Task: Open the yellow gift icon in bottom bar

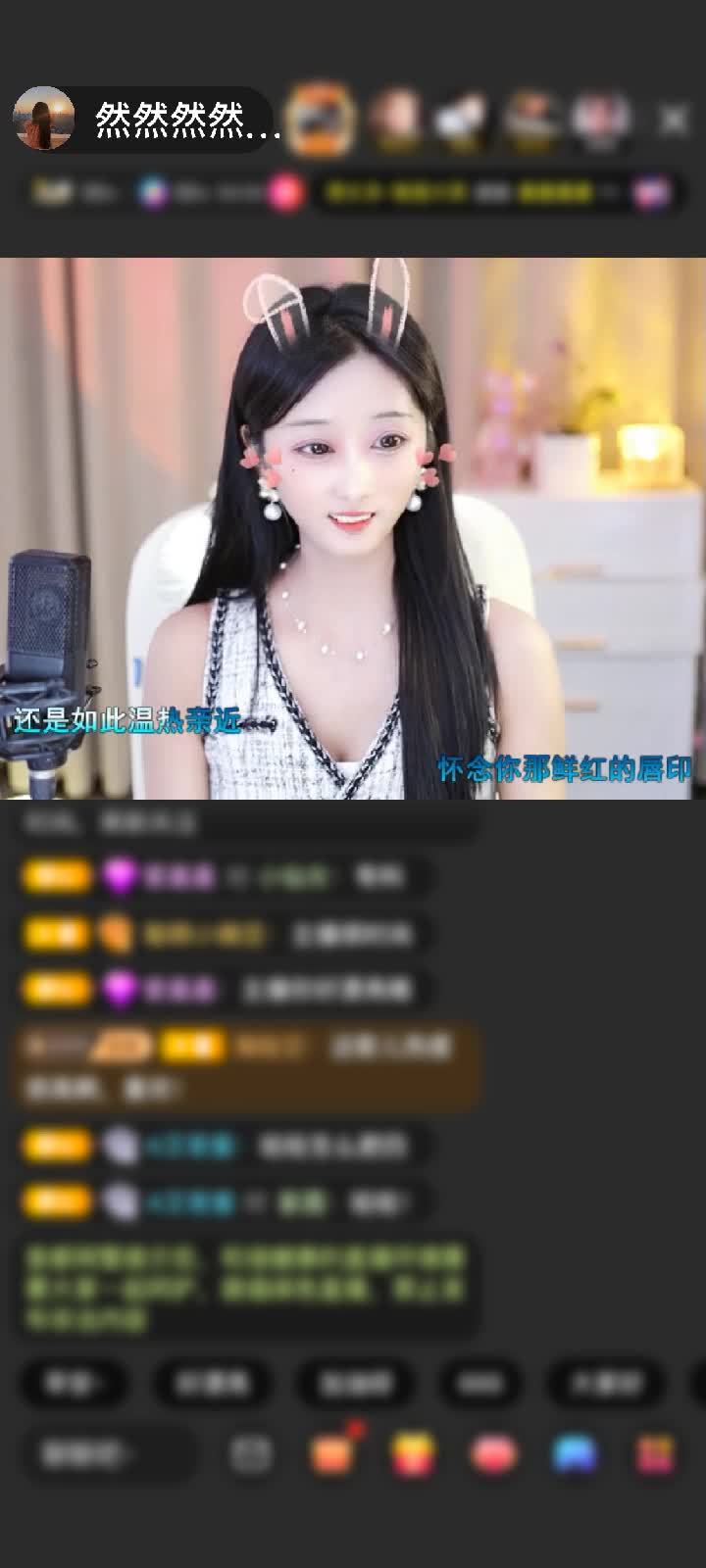Action: pyautogui.click(x=413, y=1454)
